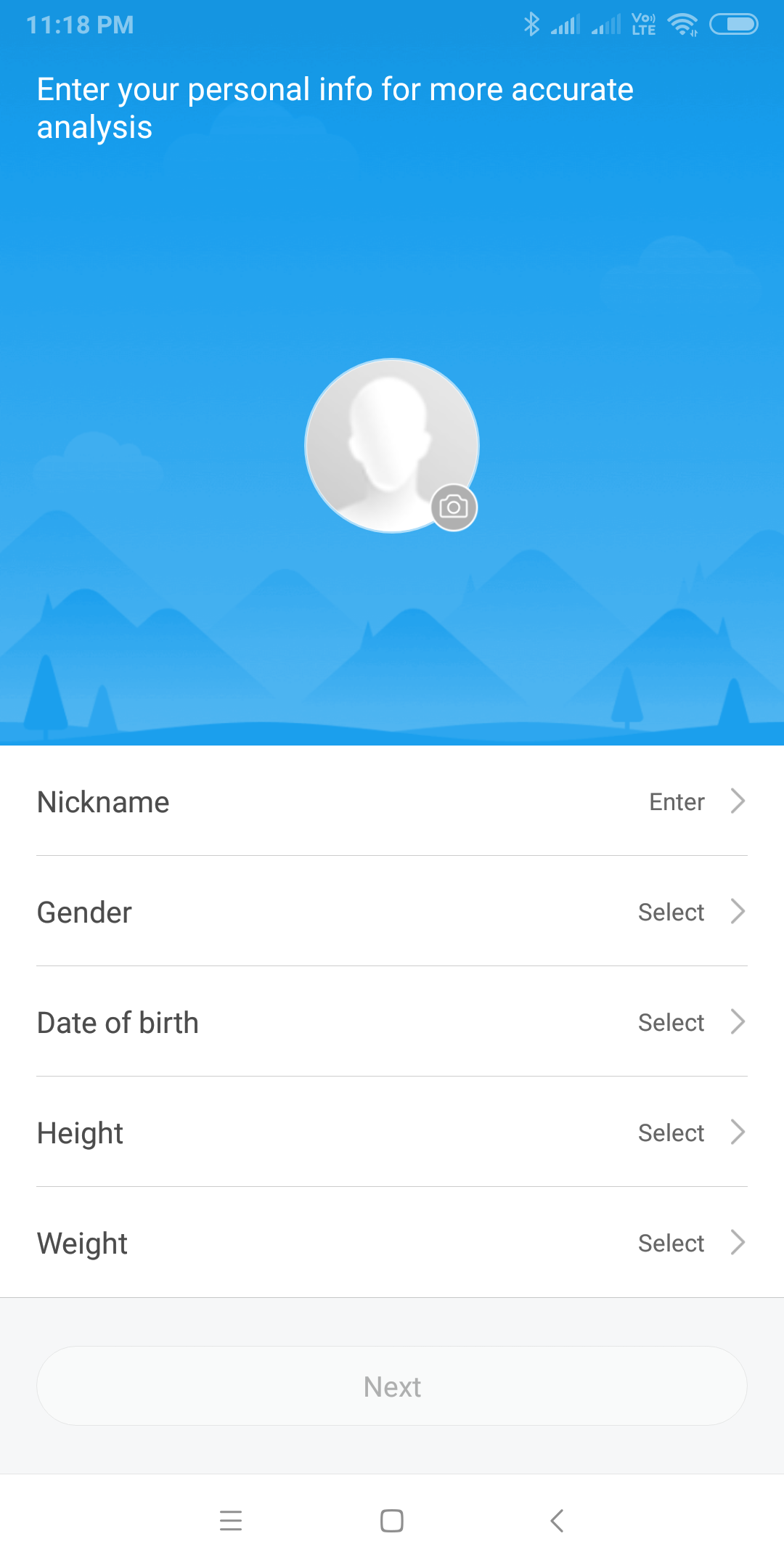Viewport: 784px width, 1568px height.
Task: Select your Gender
Action: [392, 912]
